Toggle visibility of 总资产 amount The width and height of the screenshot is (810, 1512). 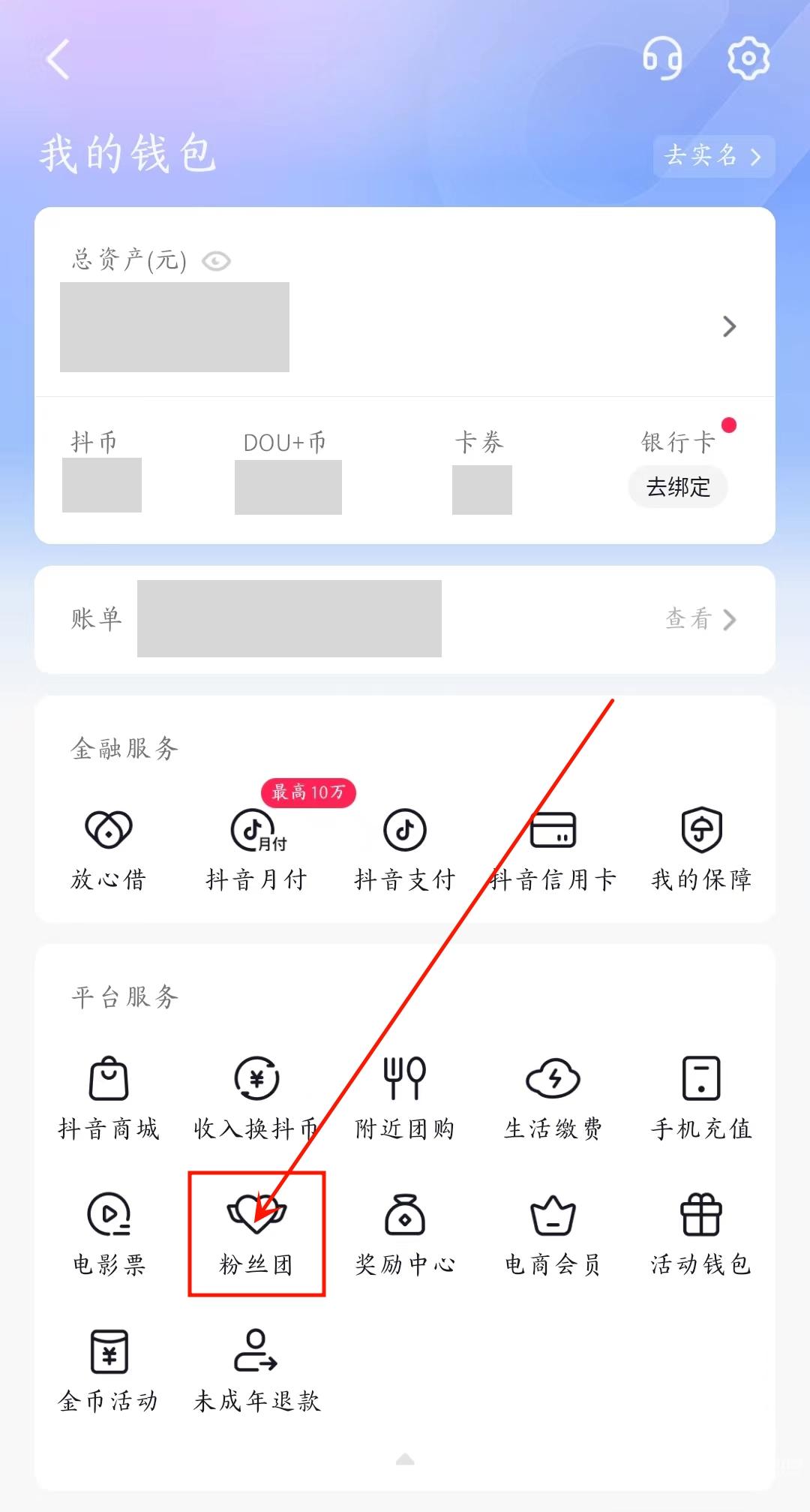click(x=216, y=261)
